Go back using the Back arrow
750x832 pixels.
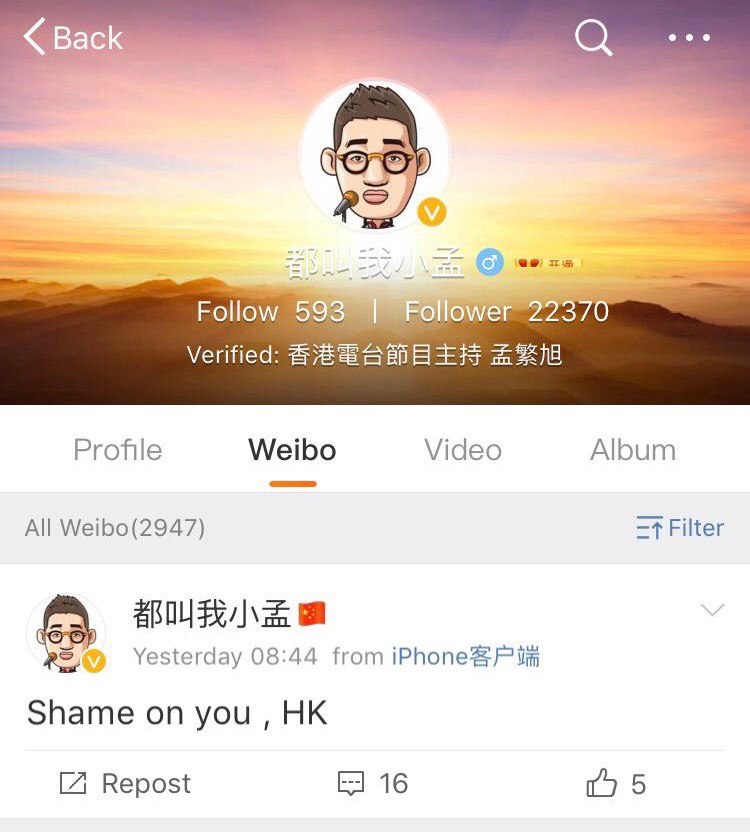[x=72, y=38]
